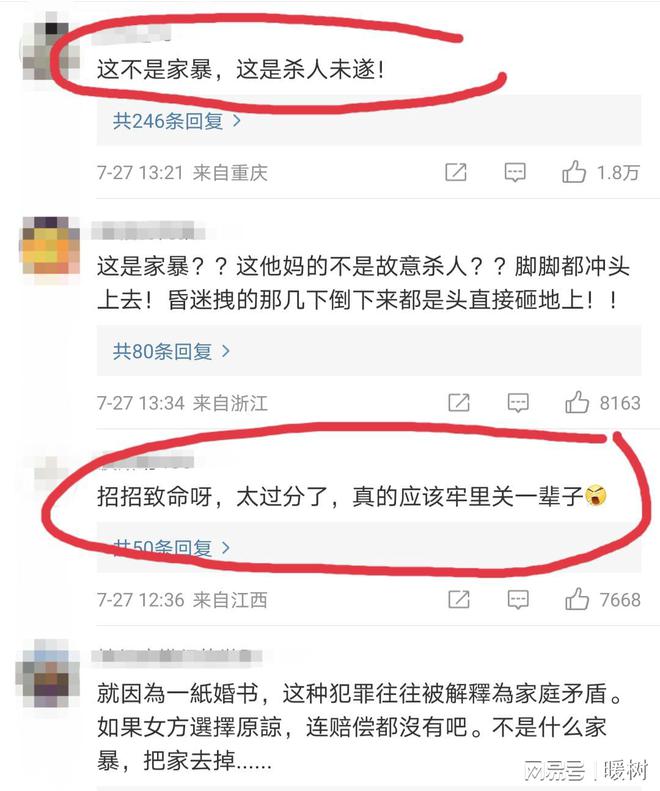Viewport: 660px width, 791px height.
Task: Share the comment from 重庆
Action: (456, 172)
